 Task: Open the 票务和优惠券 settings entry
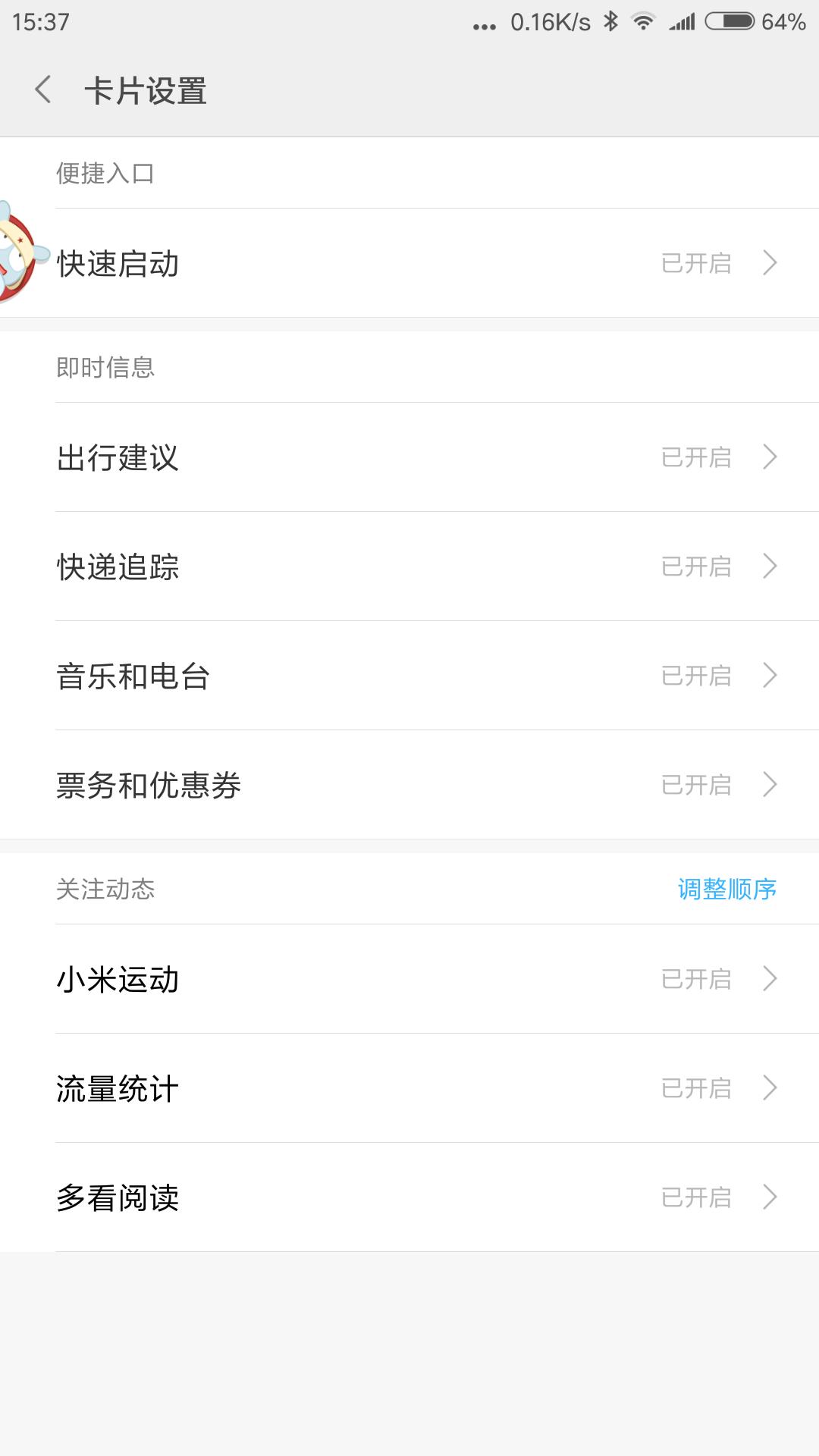tap(409, 785)
